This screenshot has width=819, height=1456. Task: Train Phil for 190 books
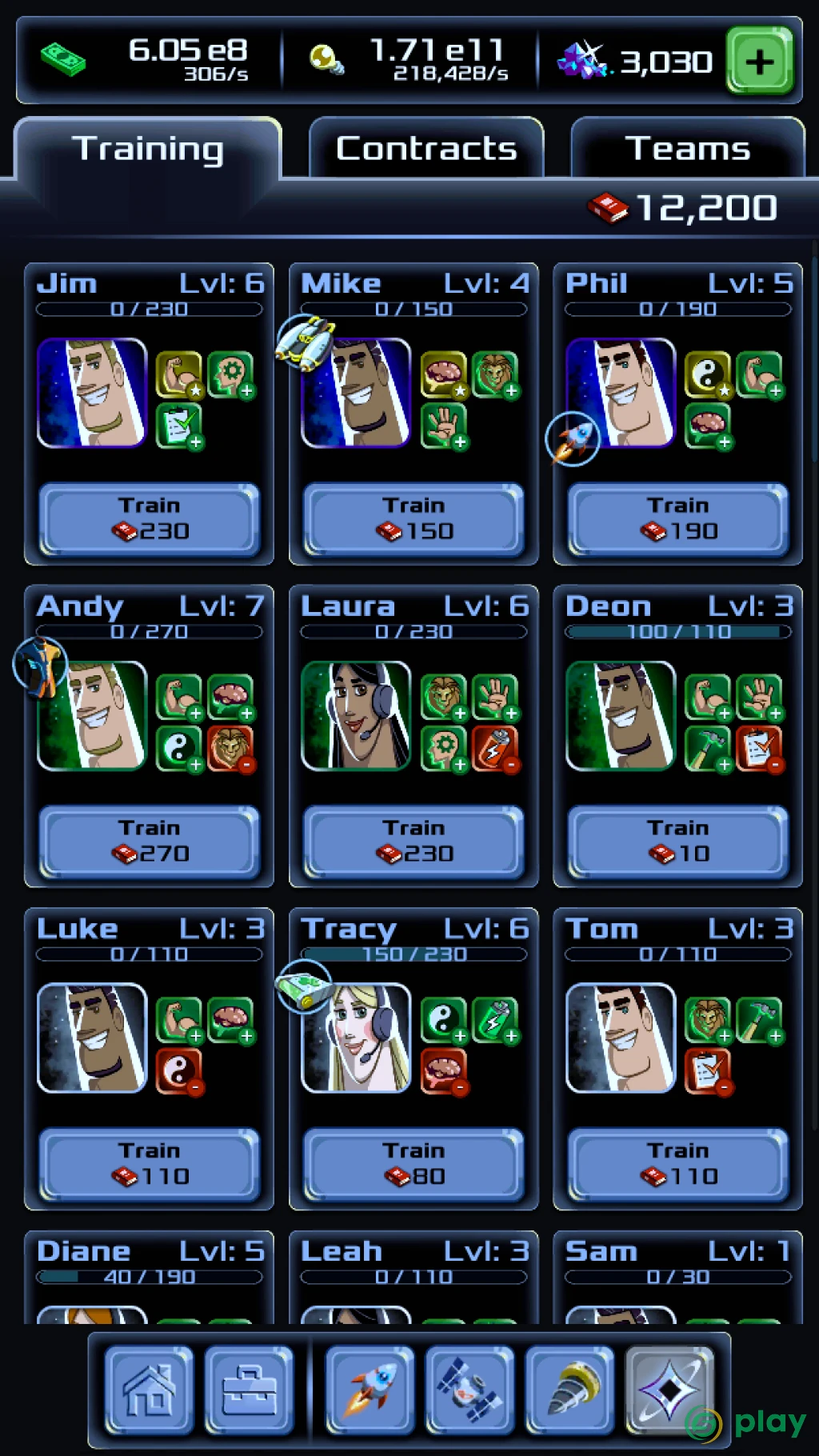point(678,518)
